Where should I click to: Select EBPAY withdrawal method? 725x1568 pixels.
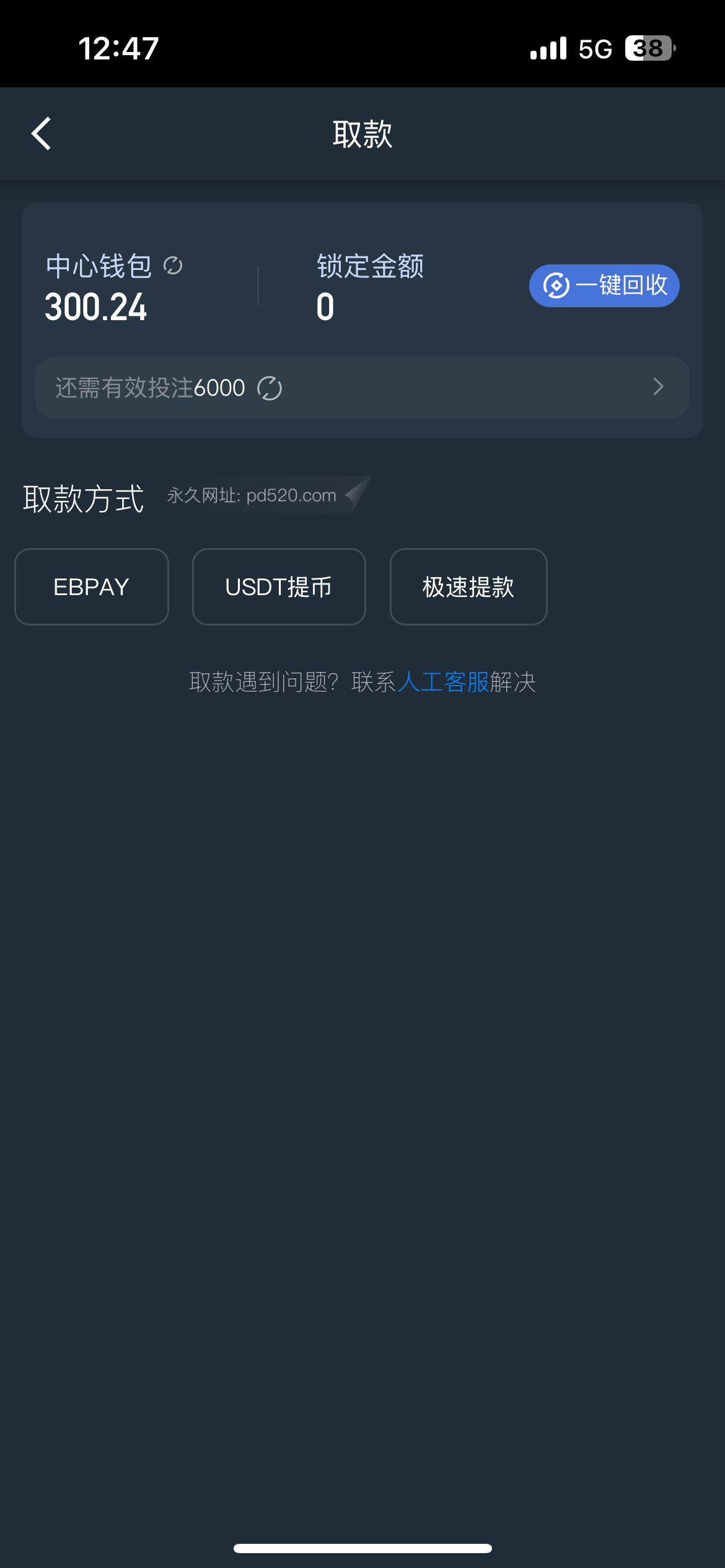(92, 587)
